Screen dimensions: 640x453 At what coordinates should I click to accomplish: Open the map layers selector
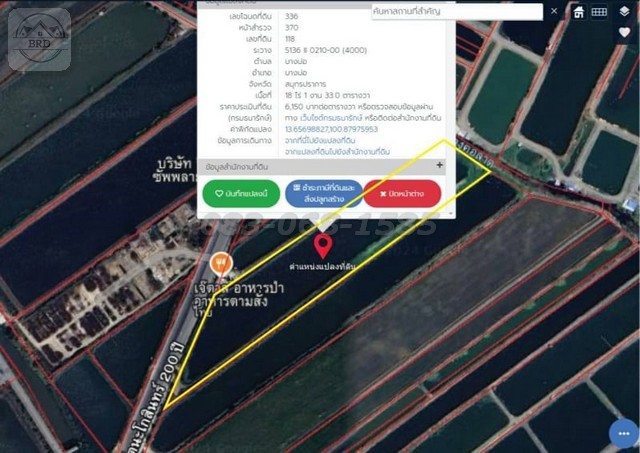[x=624, y=11]
